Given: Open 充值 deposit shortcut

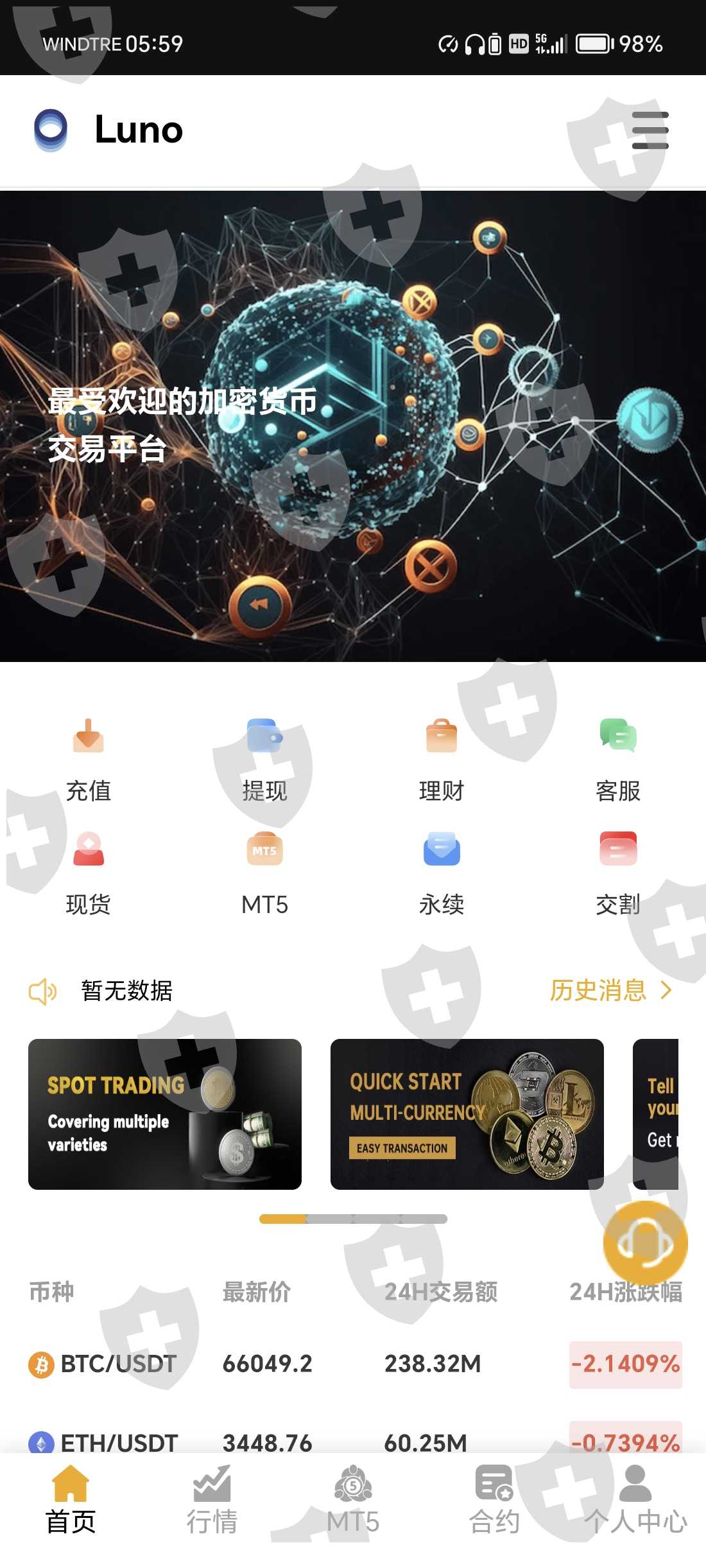Looking at the screenshot, I should (89, 761).
